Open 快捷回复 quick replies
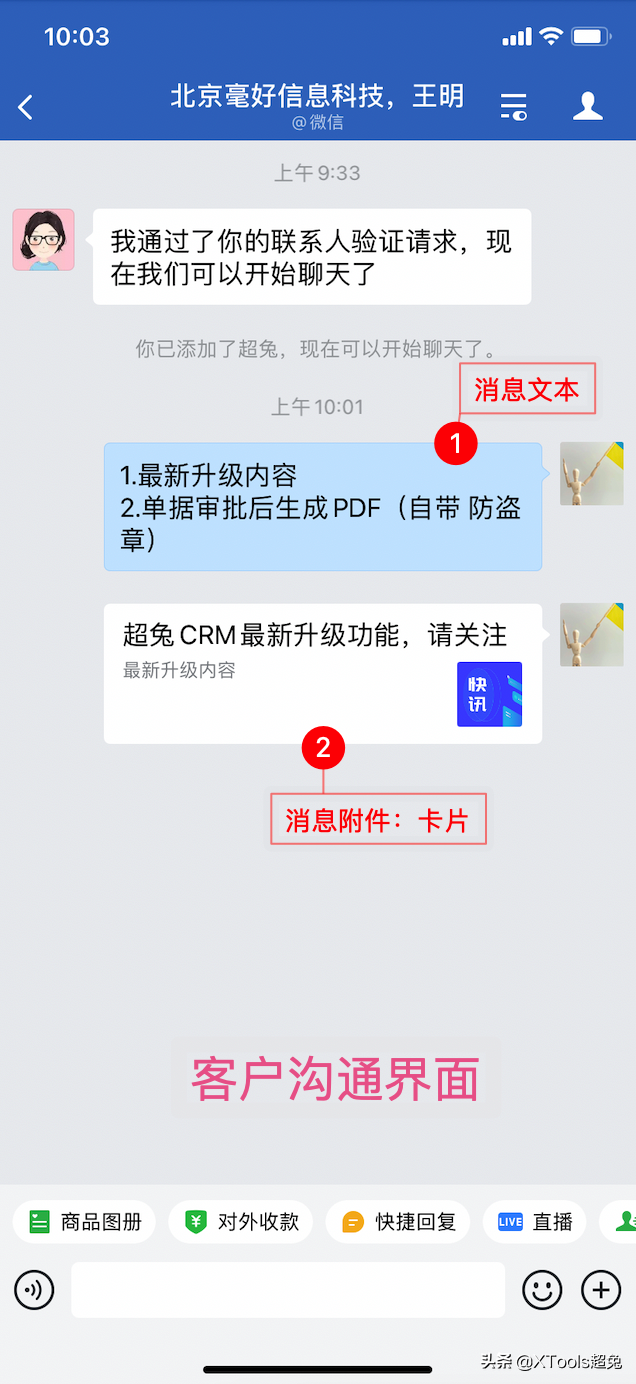Viewport: 636px width, 1384px height. 398,1221
